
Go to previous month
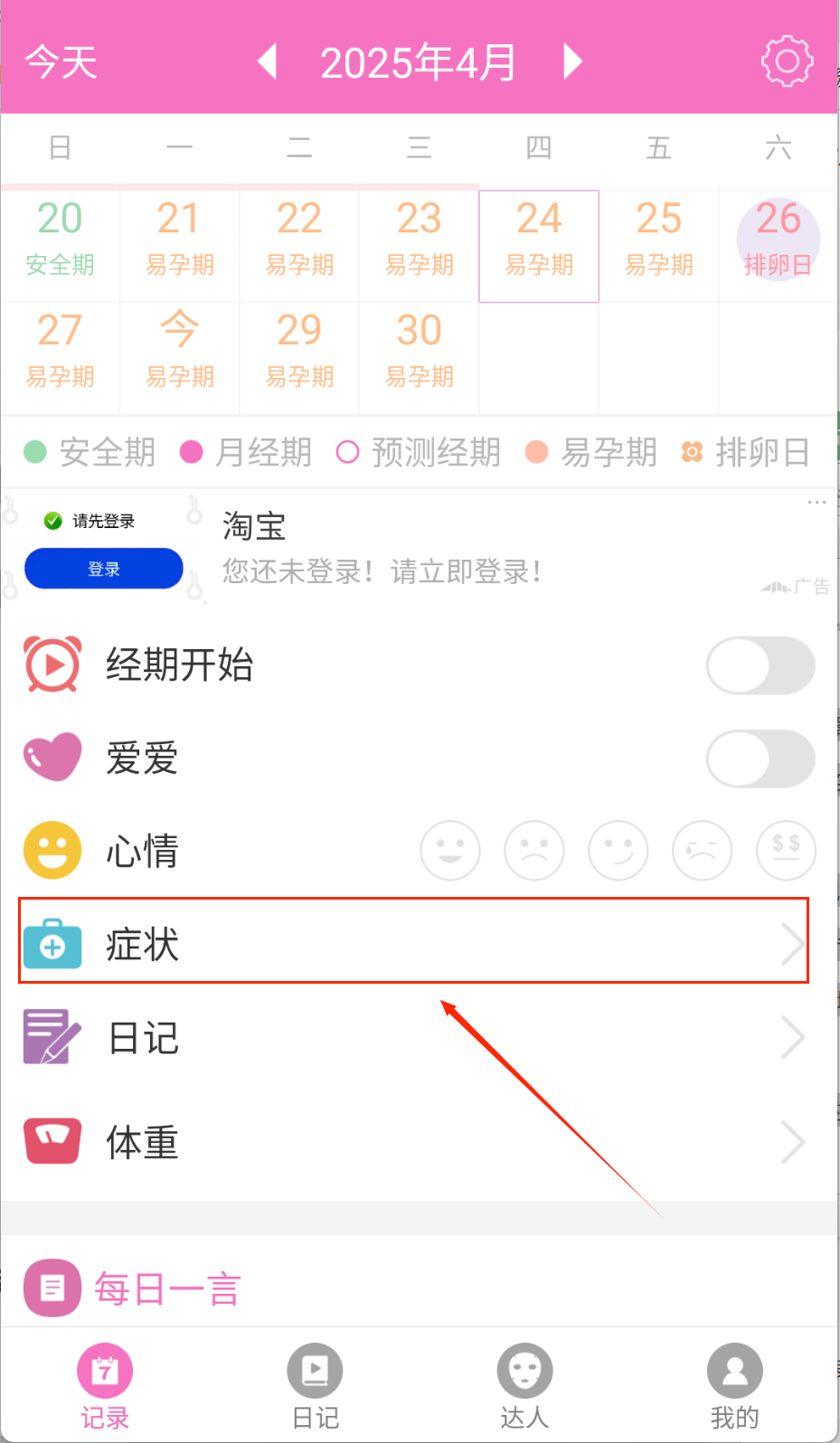tap(267, 61)
